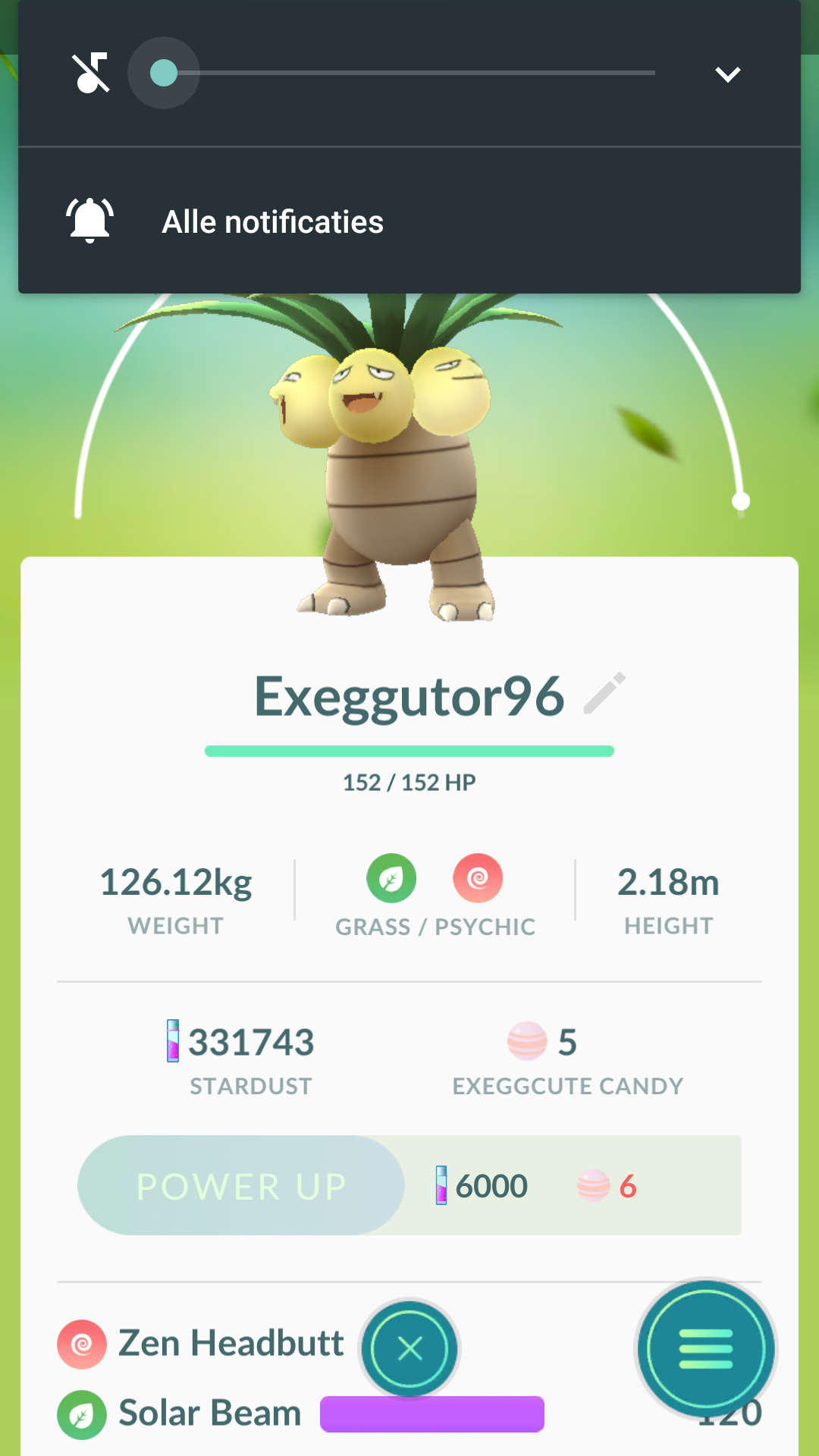Select Alle notificaties mode
Image resolution: width=819 pixels, height=1456 pixels.
pyautogui.click(x=272, y=222)
